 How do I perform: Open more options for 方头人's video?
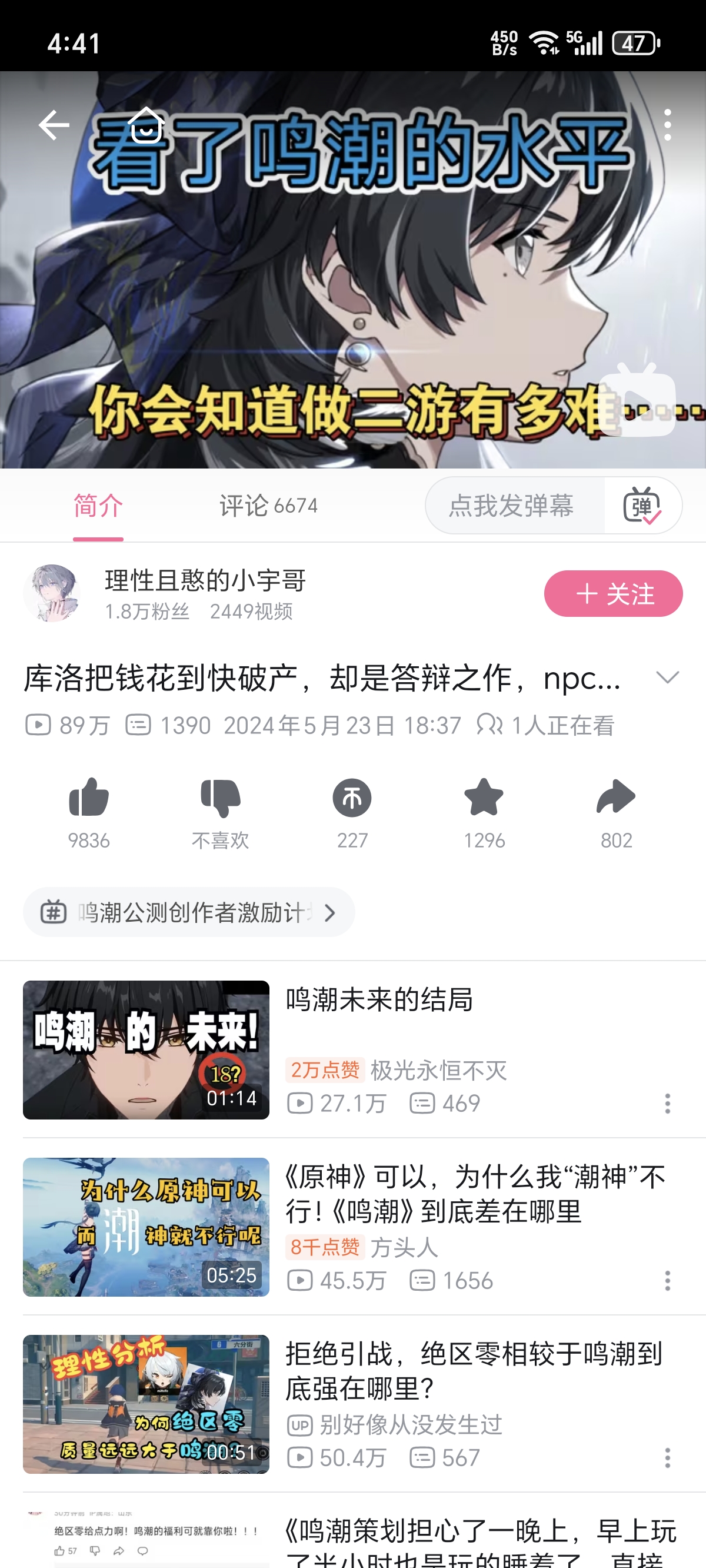[x=668, y=1281]
